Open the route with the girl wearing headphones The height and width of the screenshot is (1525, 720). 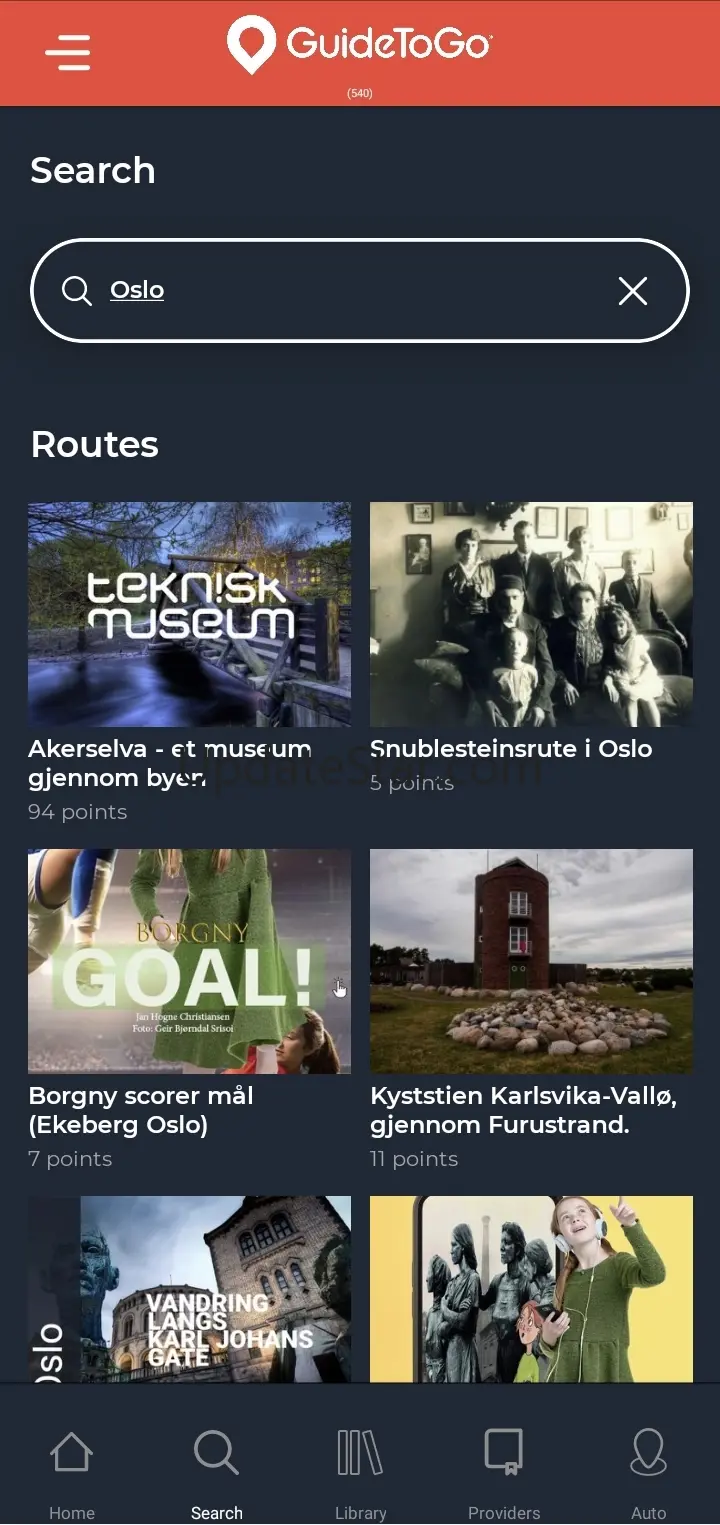pyautogui.click(x=531, y=1289)
